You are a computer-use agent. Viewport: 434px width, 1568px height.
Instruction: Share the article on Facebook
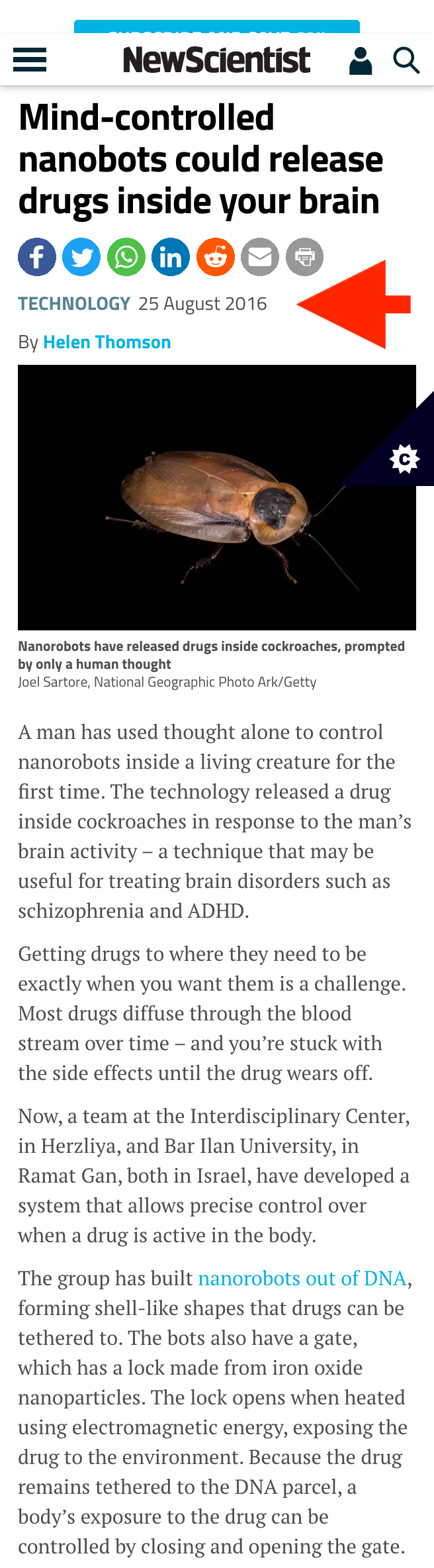pos(37,257)
